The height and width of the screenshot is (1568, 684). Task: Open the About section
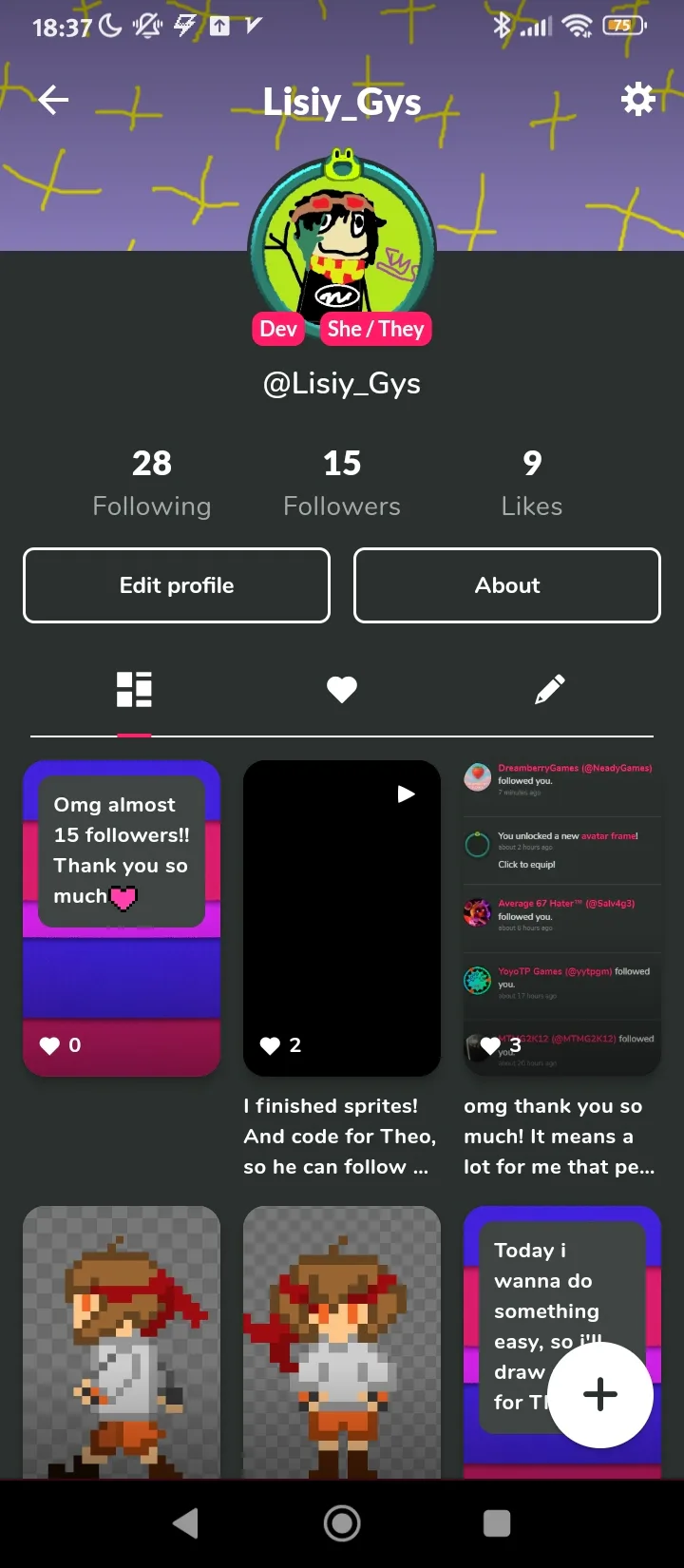[x=507, y=585]
